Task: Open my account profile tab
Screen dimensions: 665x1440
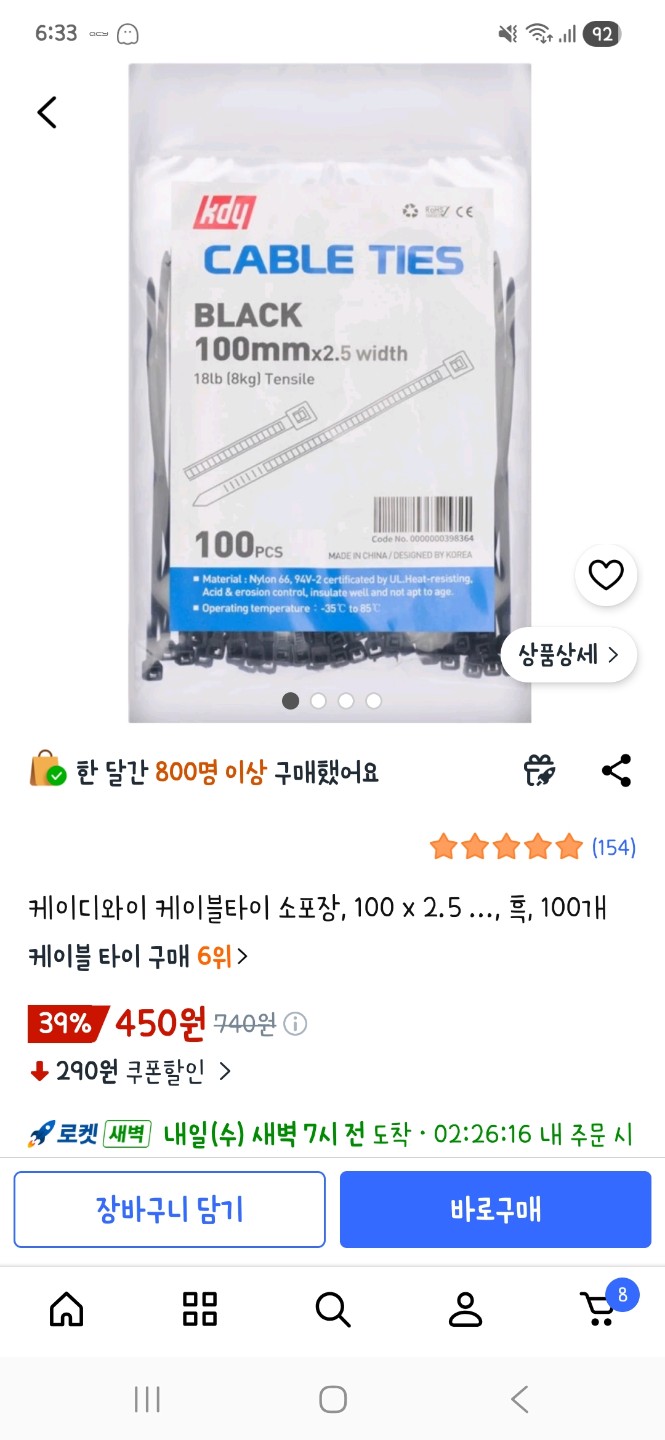Action: tap(465, 1308)
